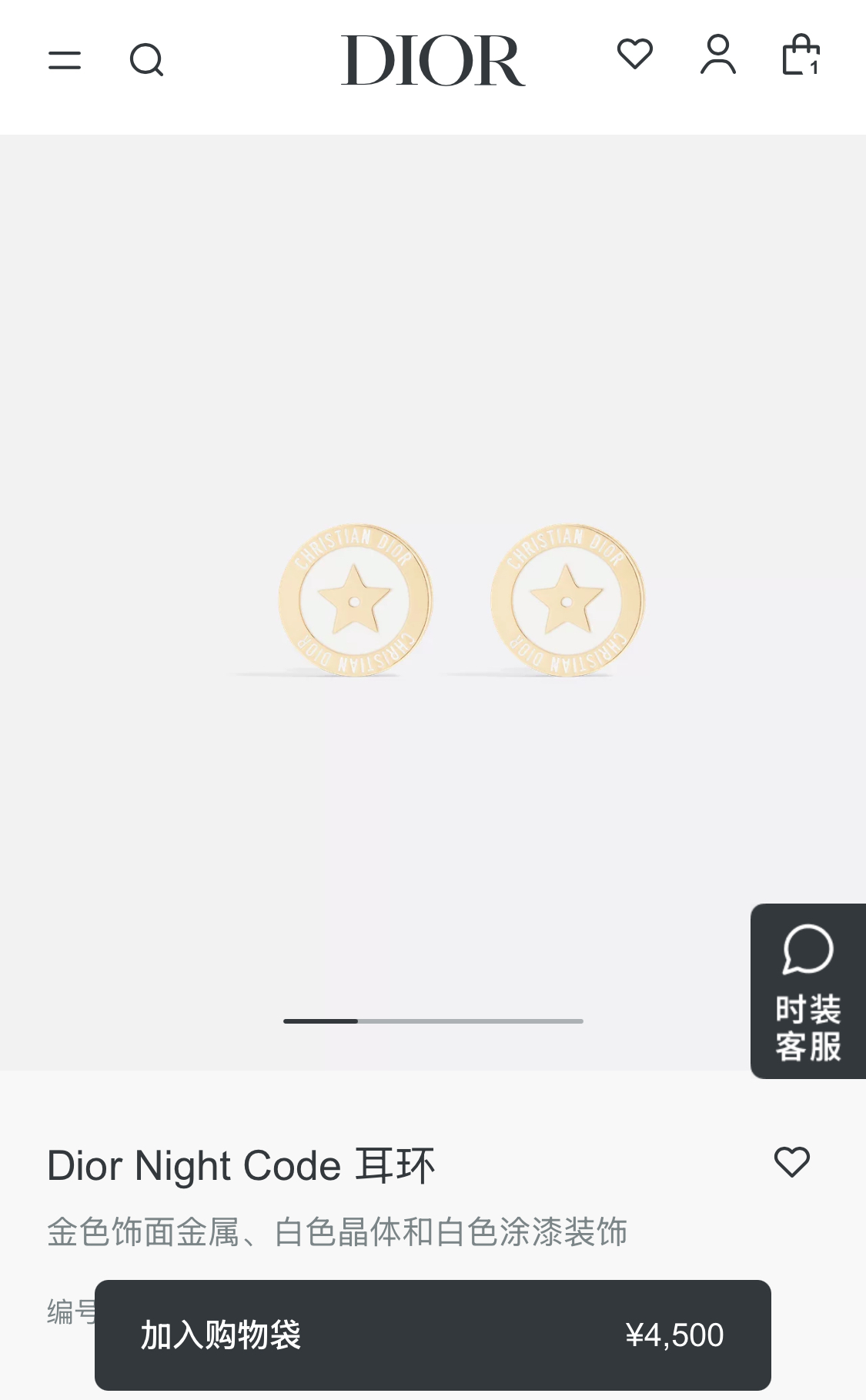Viewport: 866px width, 1400px height.
Task: Open wishlist from the header heart
Action: [x=635, y=54]
